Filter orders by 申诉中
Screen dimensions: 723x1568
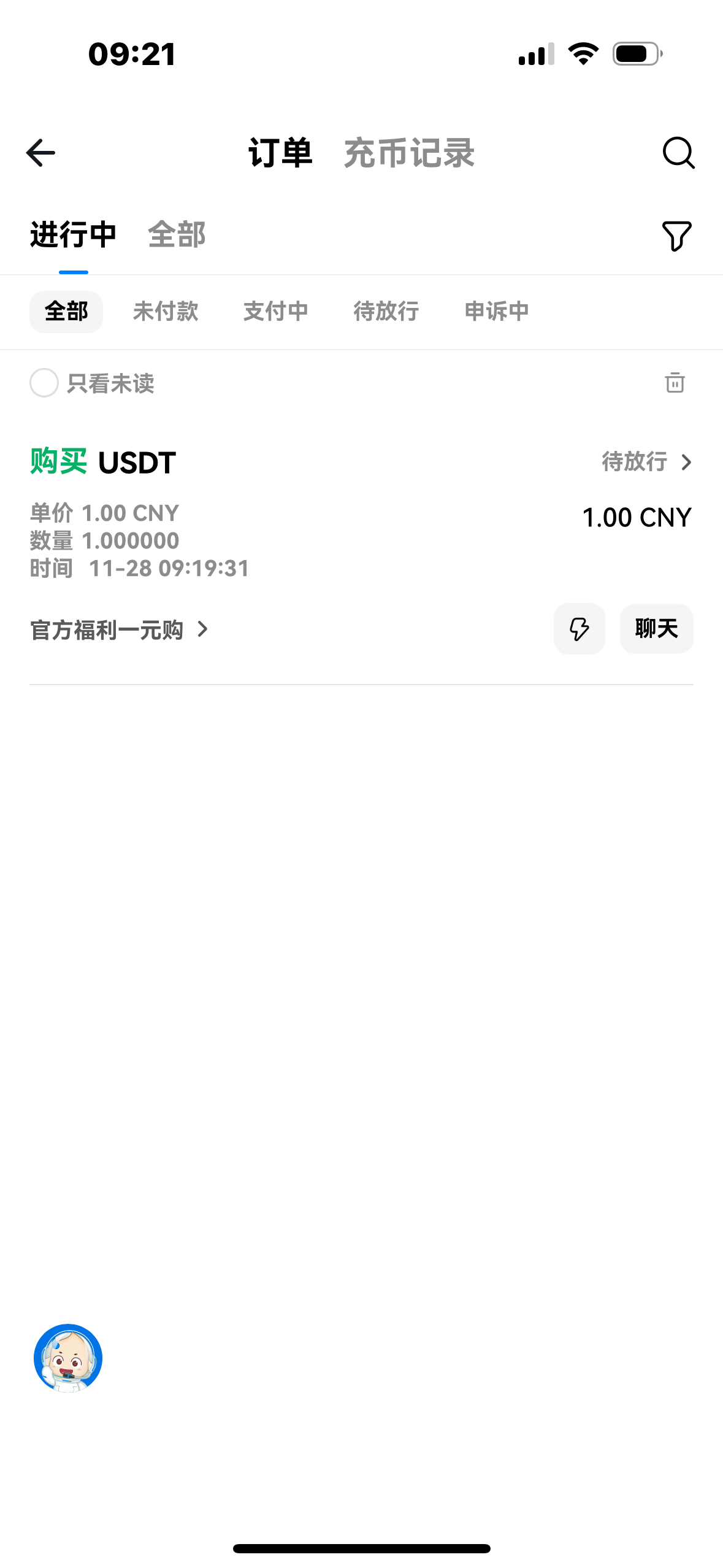497,312
